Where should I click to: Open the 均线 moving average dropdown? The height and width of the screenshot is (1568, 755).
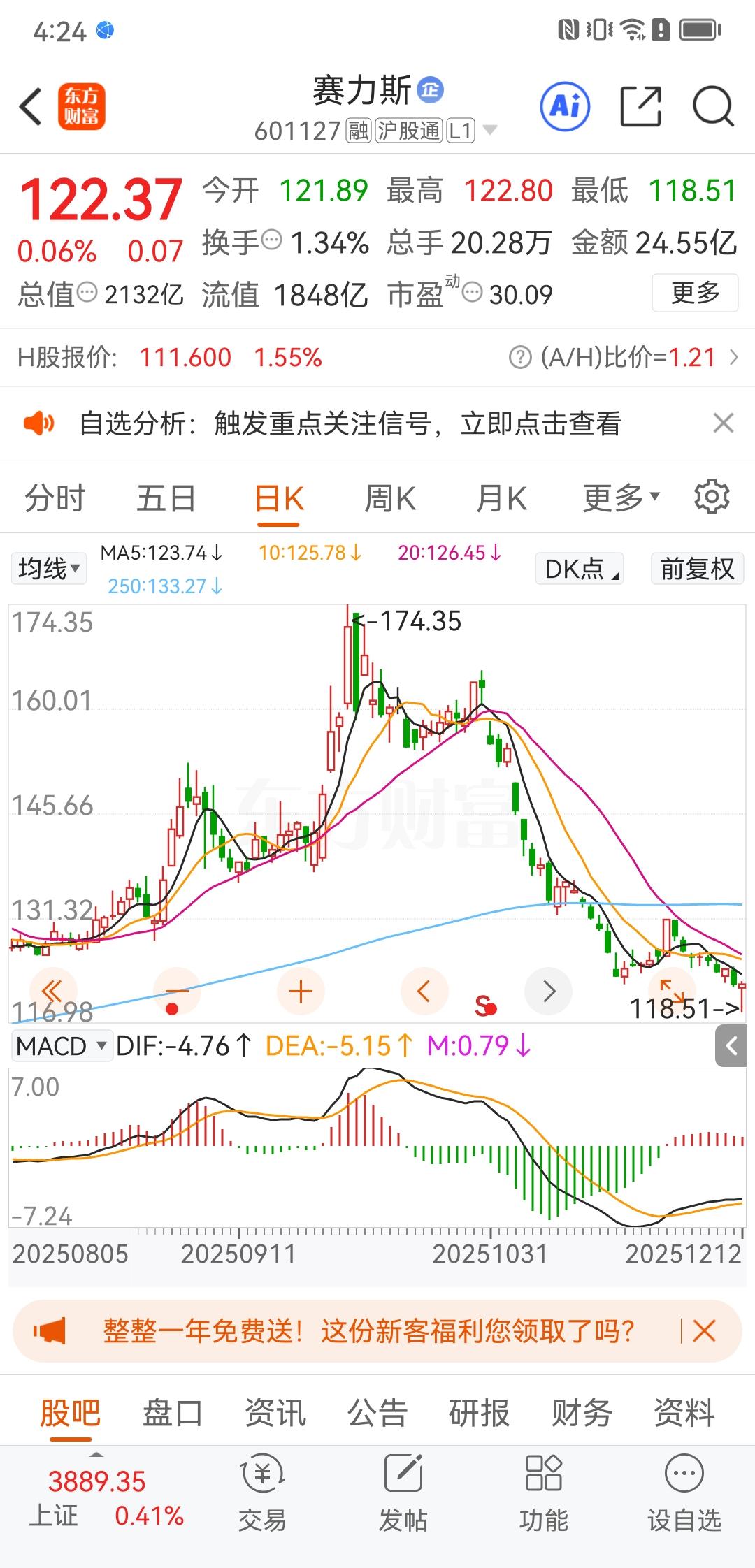[x=48, y=569]
